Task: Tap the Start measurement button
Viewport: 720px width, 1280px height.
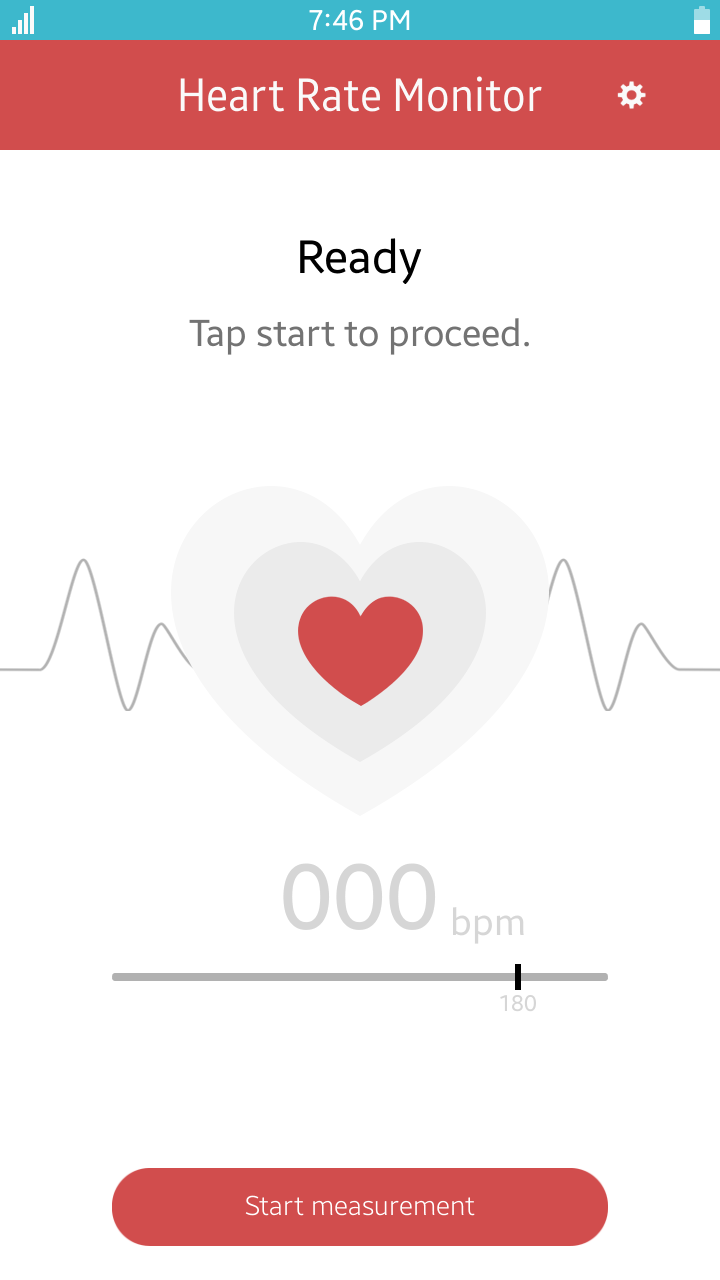Action: coord(360,1206)
